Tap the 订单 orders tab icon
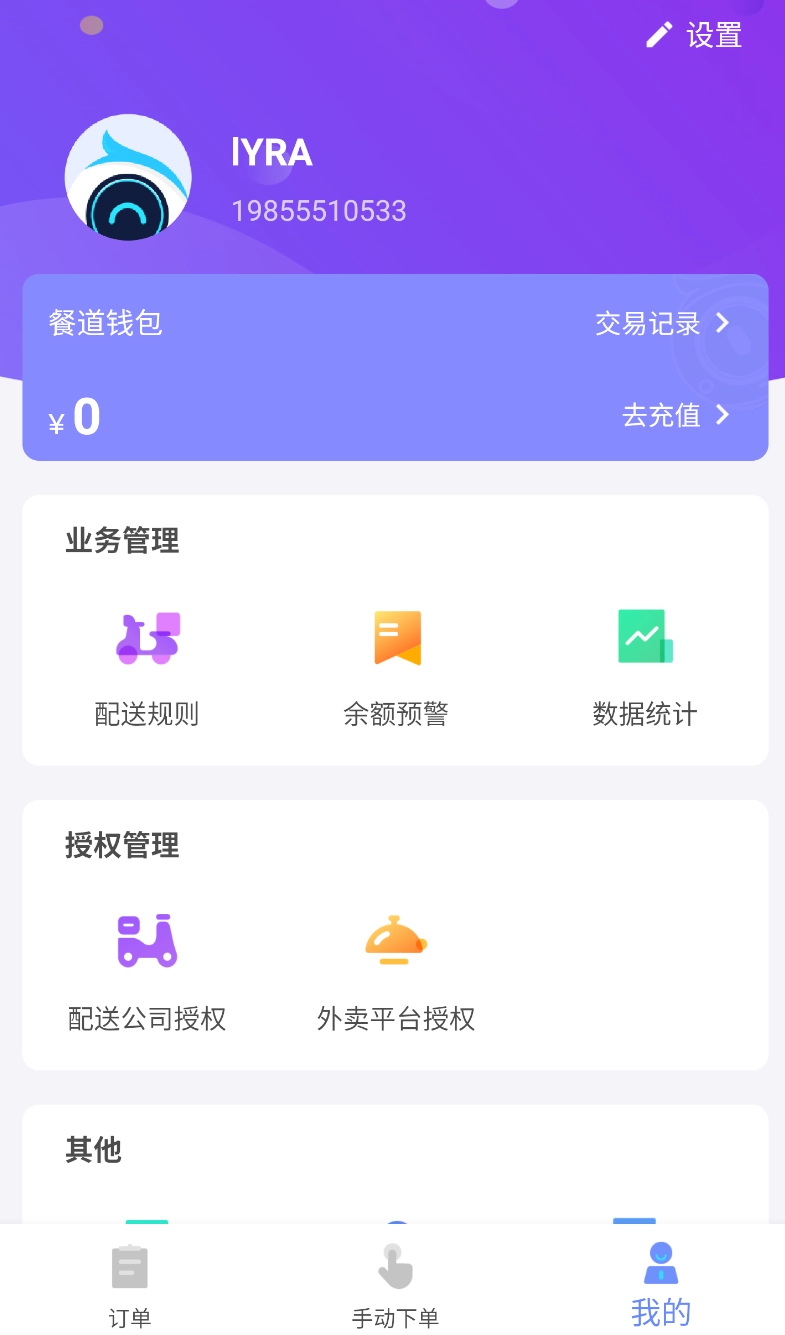Screen dimensions: 785x1335 (x=128, y=1266)
